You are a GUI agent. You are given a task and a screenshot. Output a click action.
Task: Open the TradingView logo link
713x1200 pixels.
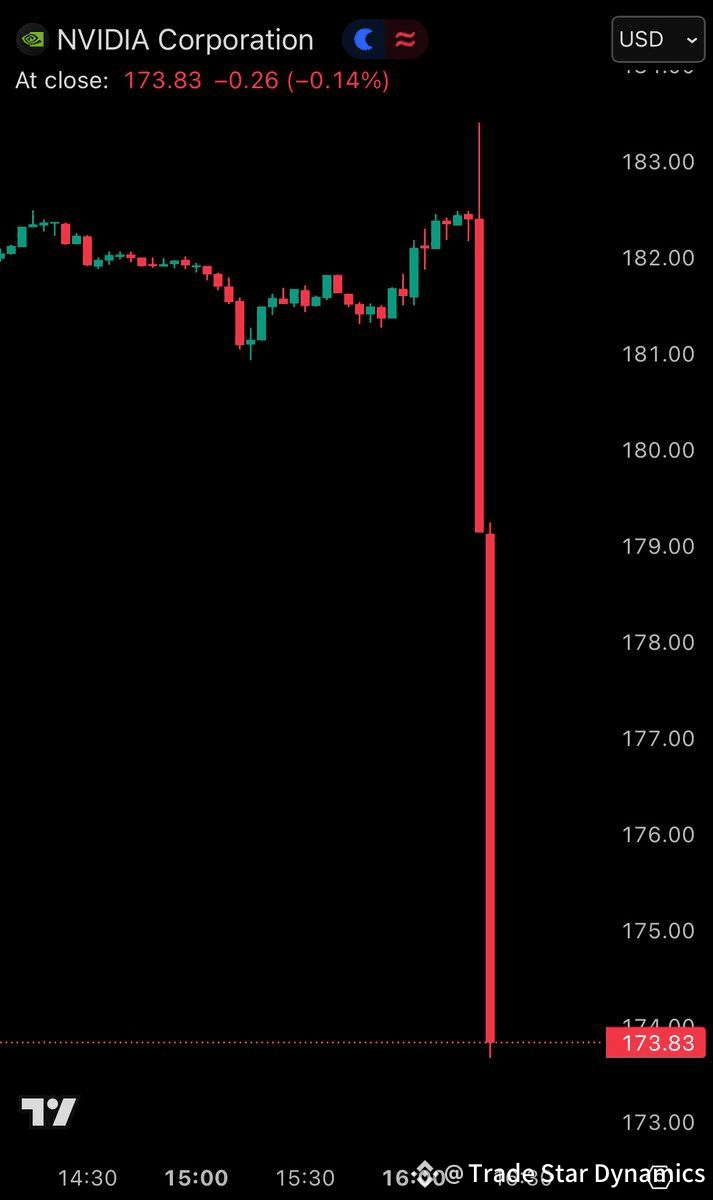[x=49, y=1112]
